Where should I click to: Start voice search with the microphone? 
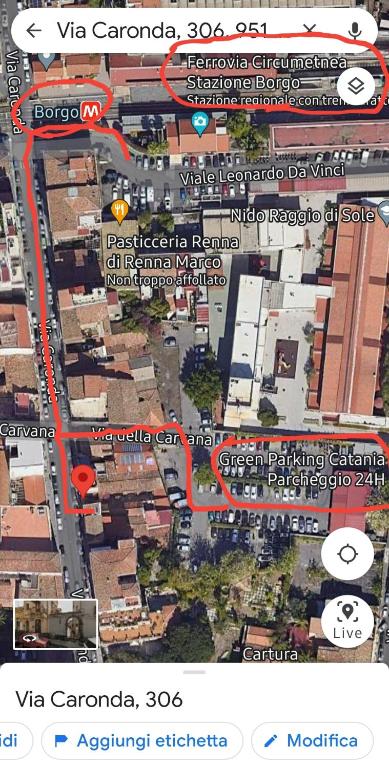click(x=355, y=30)
